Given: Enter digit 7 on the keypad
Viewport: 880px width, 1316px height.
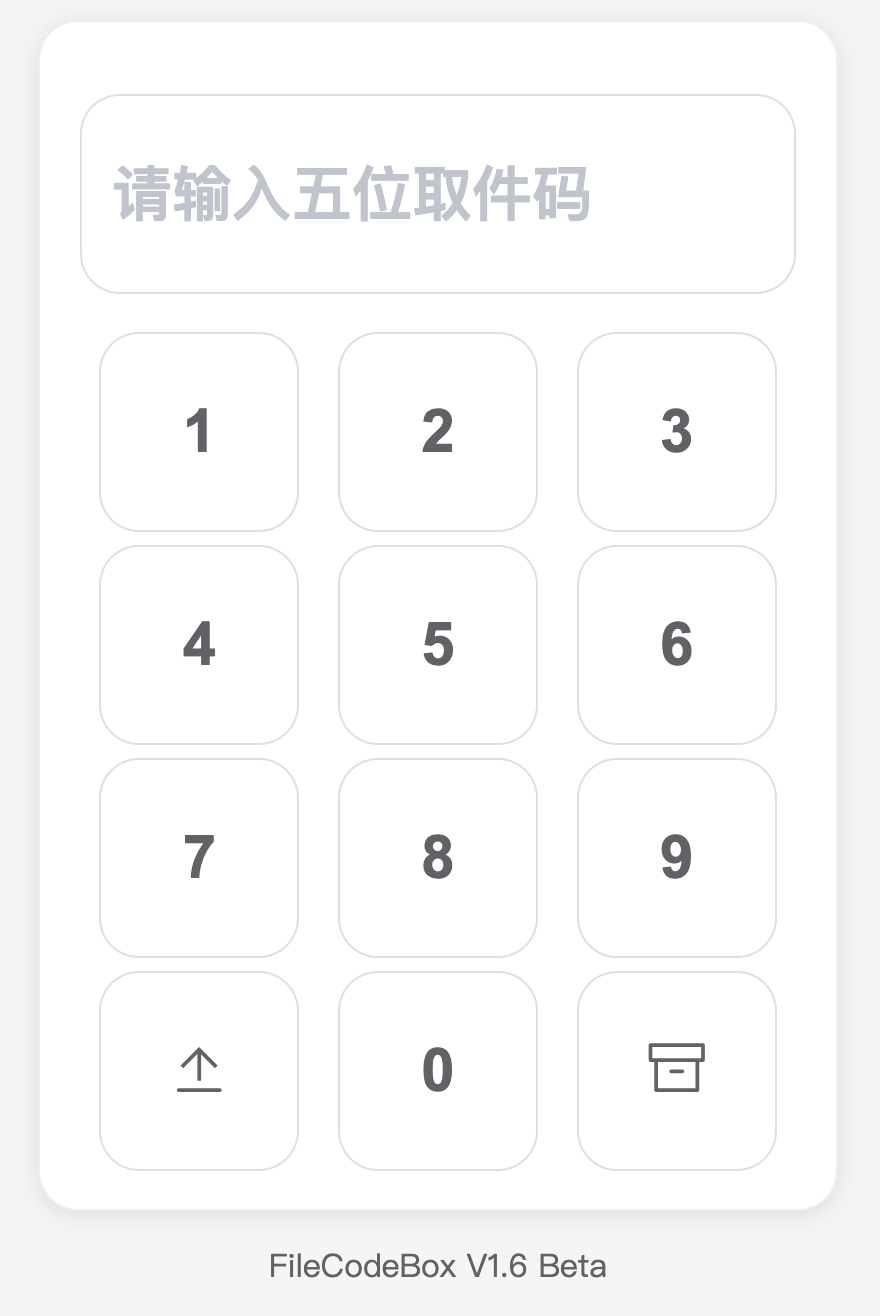Looking at the screenshot, I should pos(199,858).
